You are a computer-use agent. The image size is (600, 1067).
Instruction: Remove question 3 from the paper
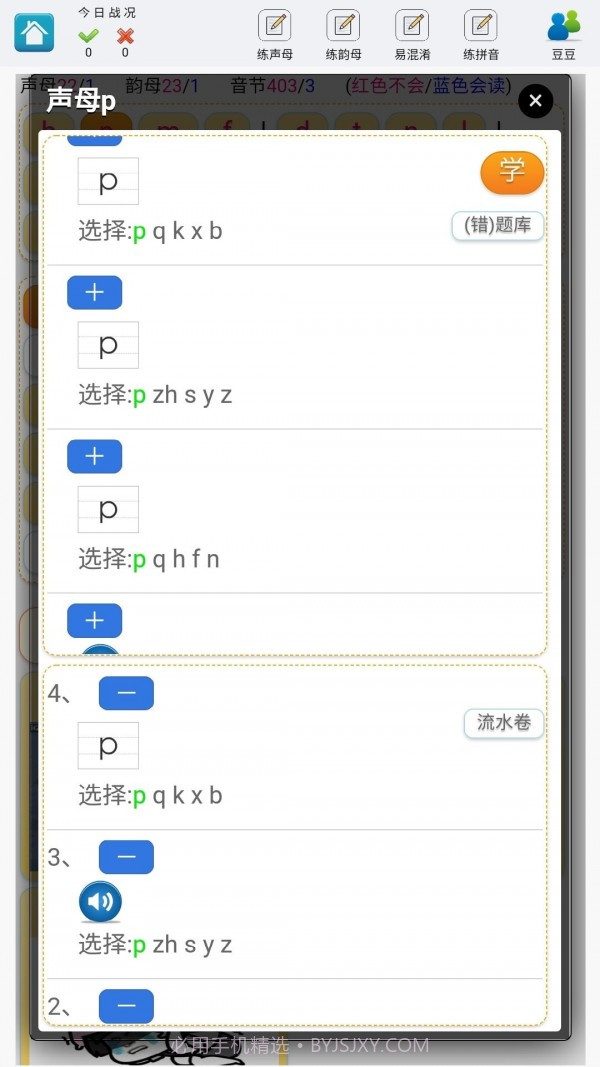pyautogui.click(x=126, y=857)
